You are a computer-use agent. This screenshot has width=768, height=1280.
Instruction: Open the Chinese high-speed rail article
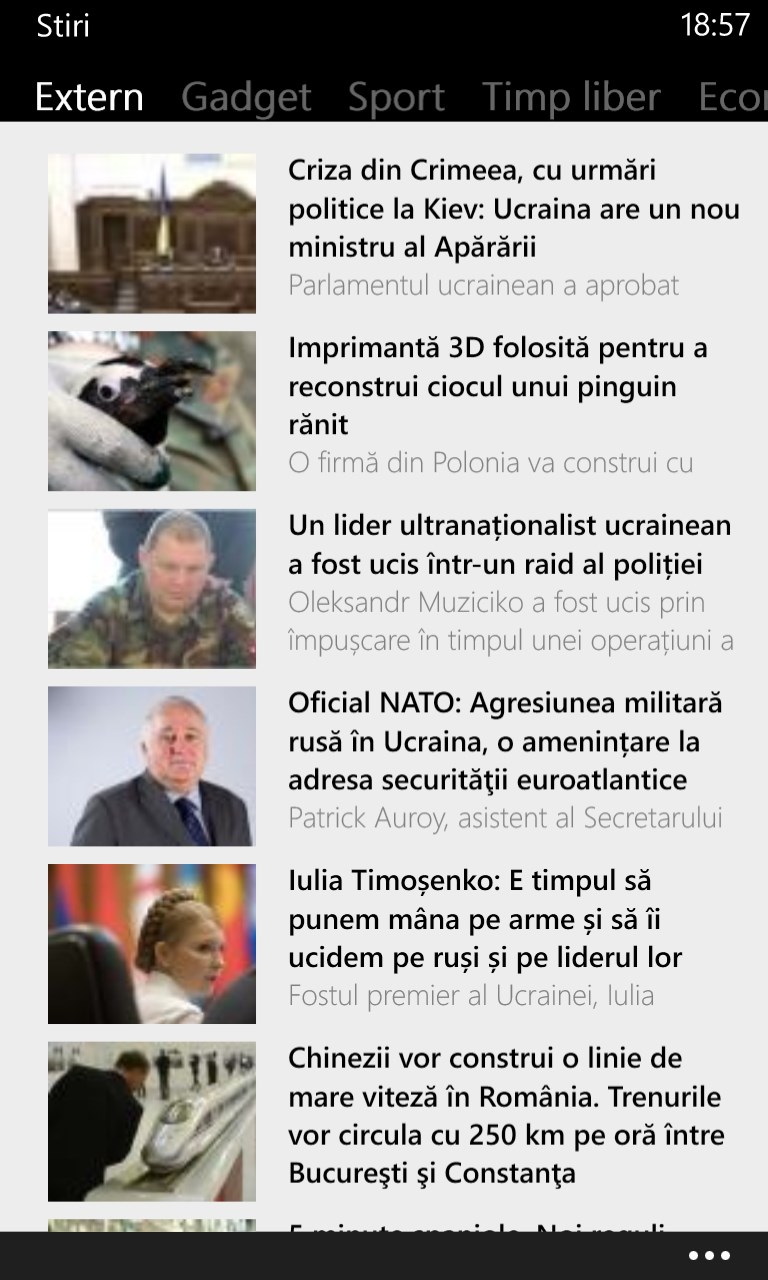click(x=505, y=1115)
